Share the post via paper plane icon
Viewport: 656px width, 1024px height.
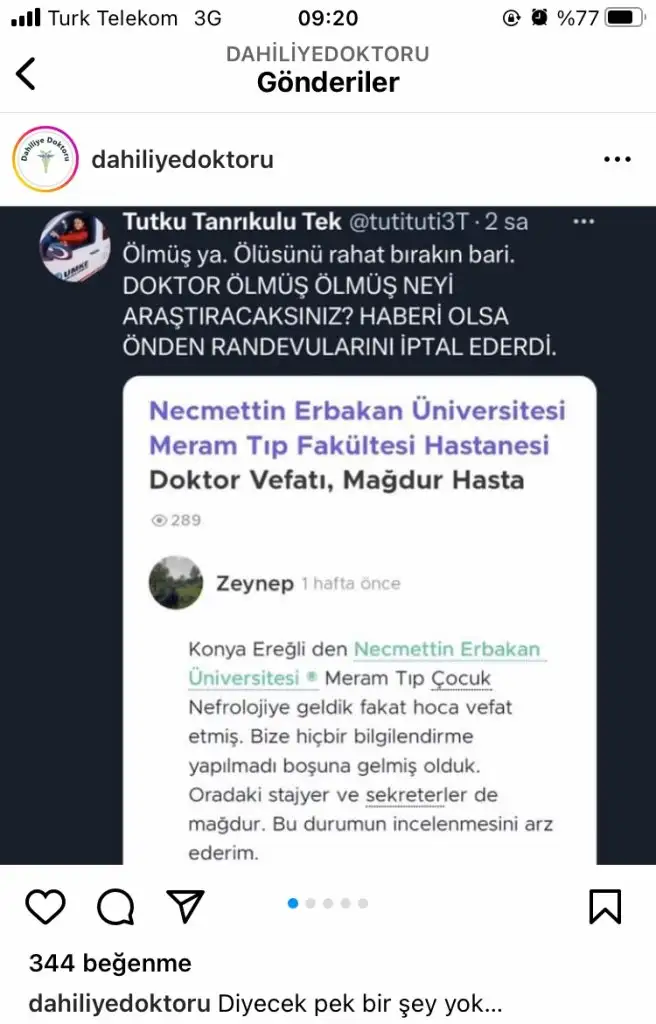[x=185, y=906]
